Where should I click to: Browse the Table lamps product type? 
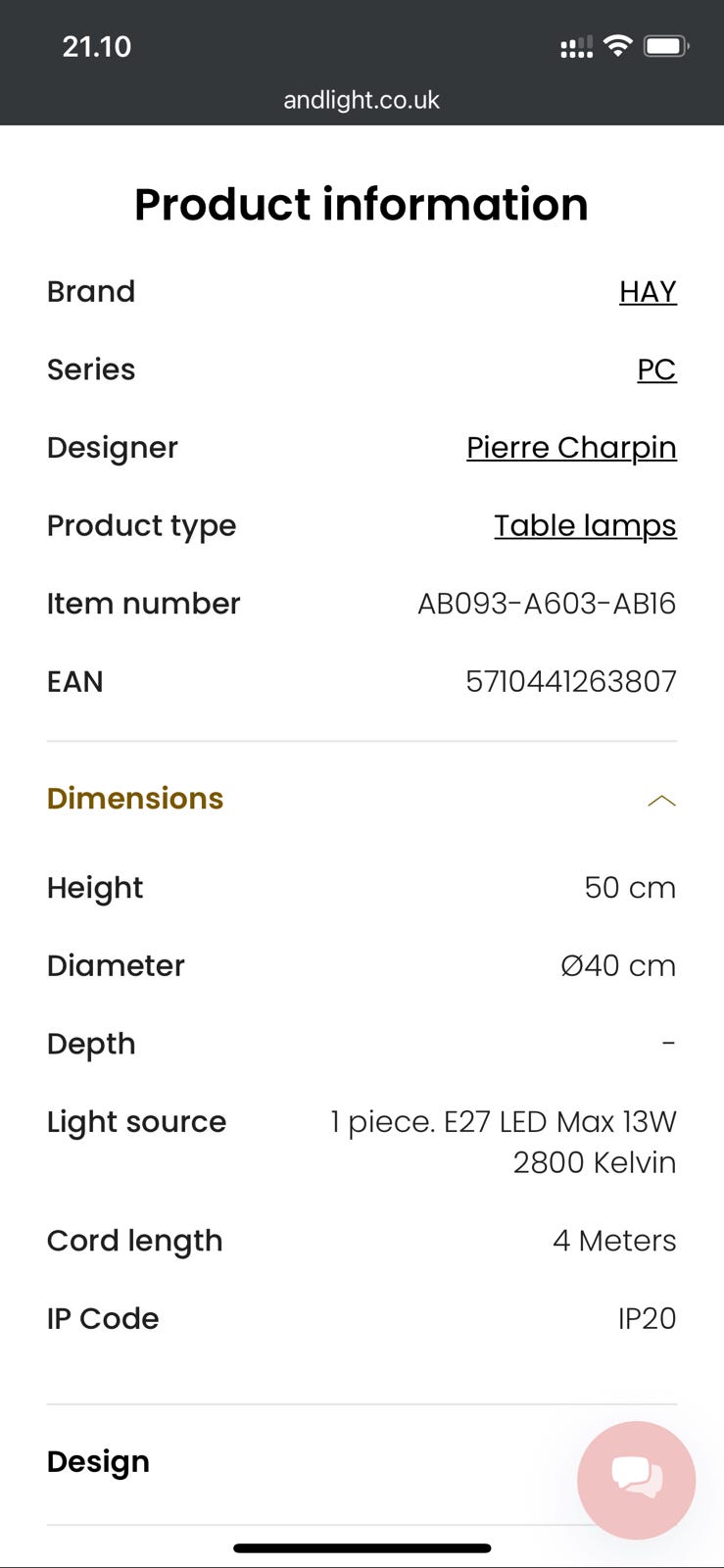click(x=585, y=526)
